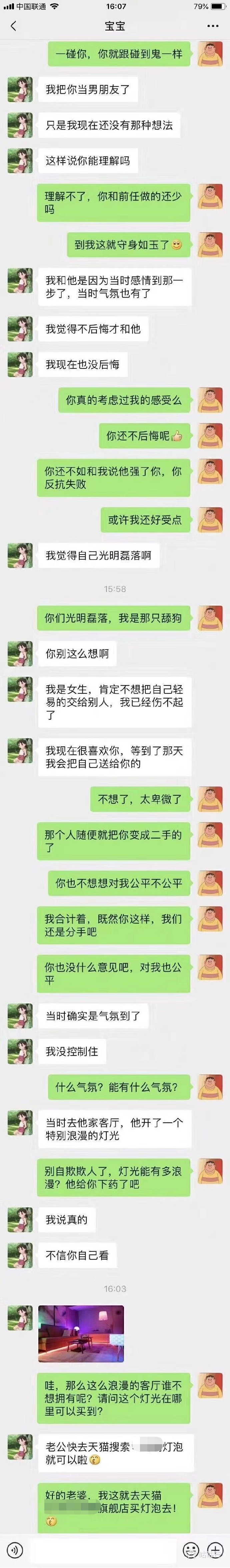Open the chat's three-dot options menu
Screen dimensions: 230x1568
click(212, 27)
